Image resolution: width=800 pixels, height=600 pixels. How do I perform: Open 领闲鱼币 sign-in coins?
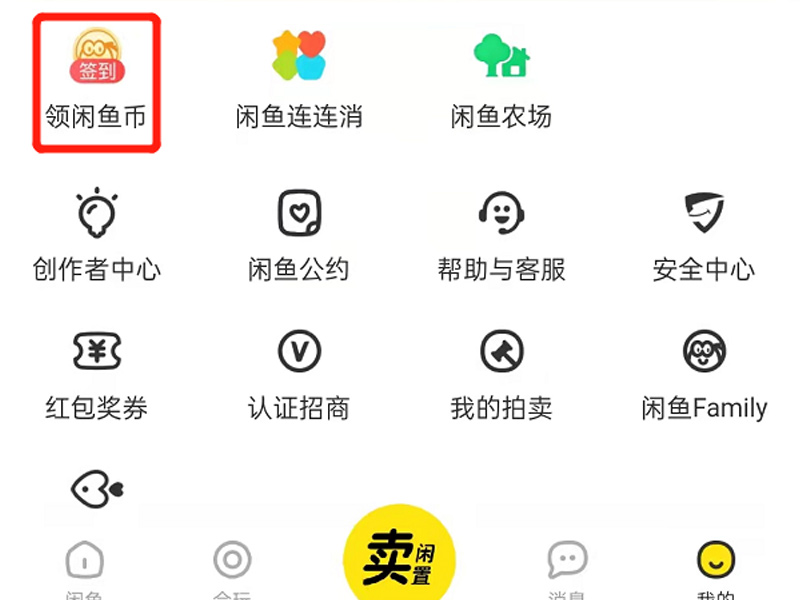(96, 80)
